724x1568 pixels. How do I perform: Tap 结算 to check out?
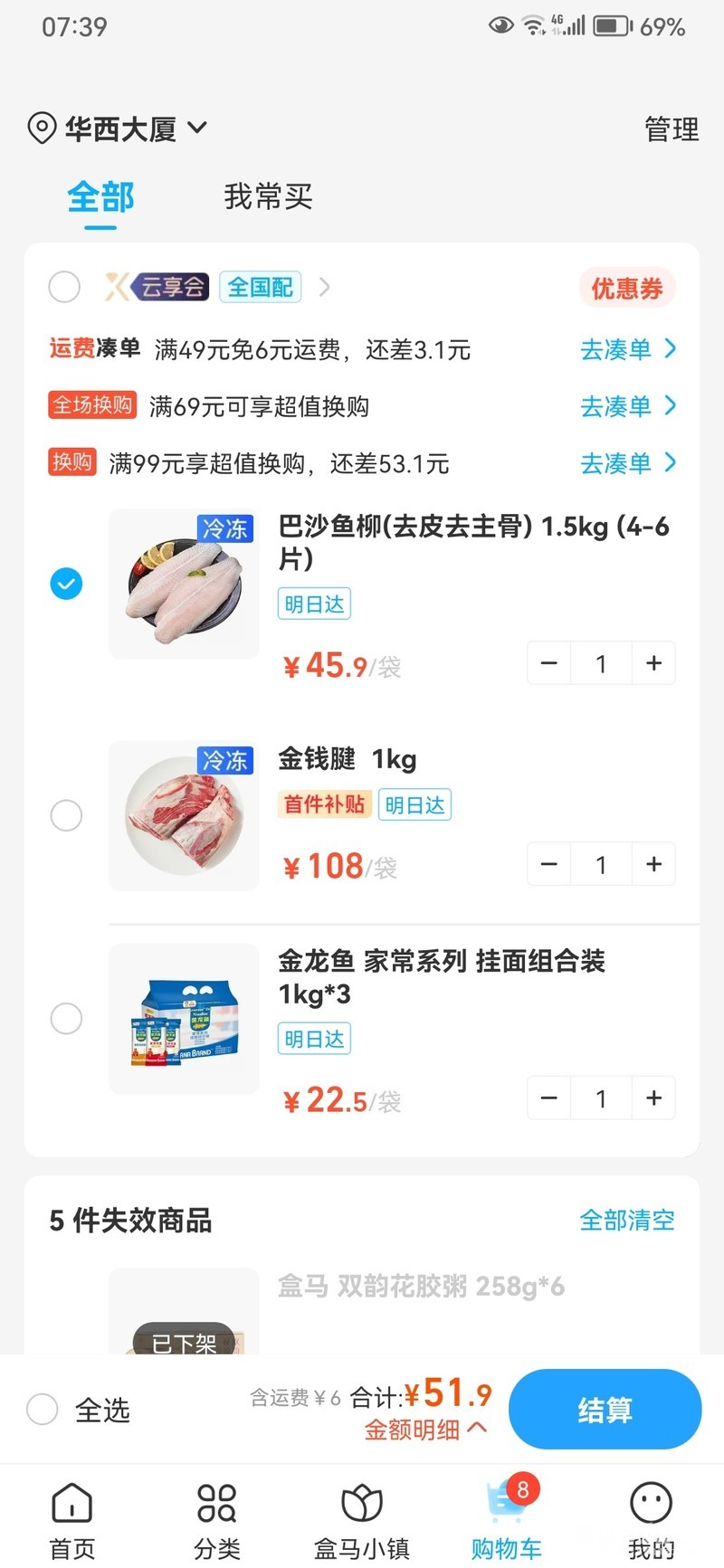[x=605, y=1409]
